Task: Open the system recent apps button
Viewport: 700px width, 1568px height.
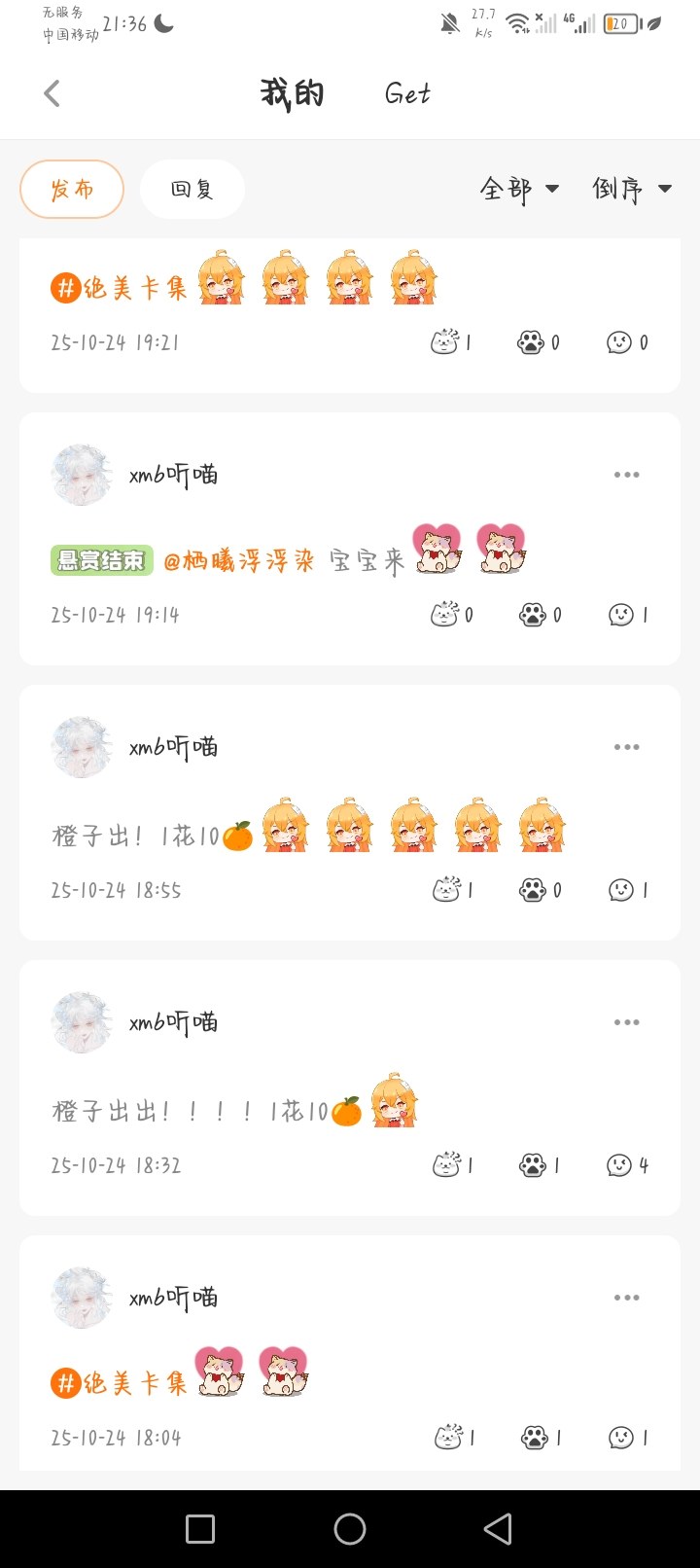Action: tap(200, 1529)
